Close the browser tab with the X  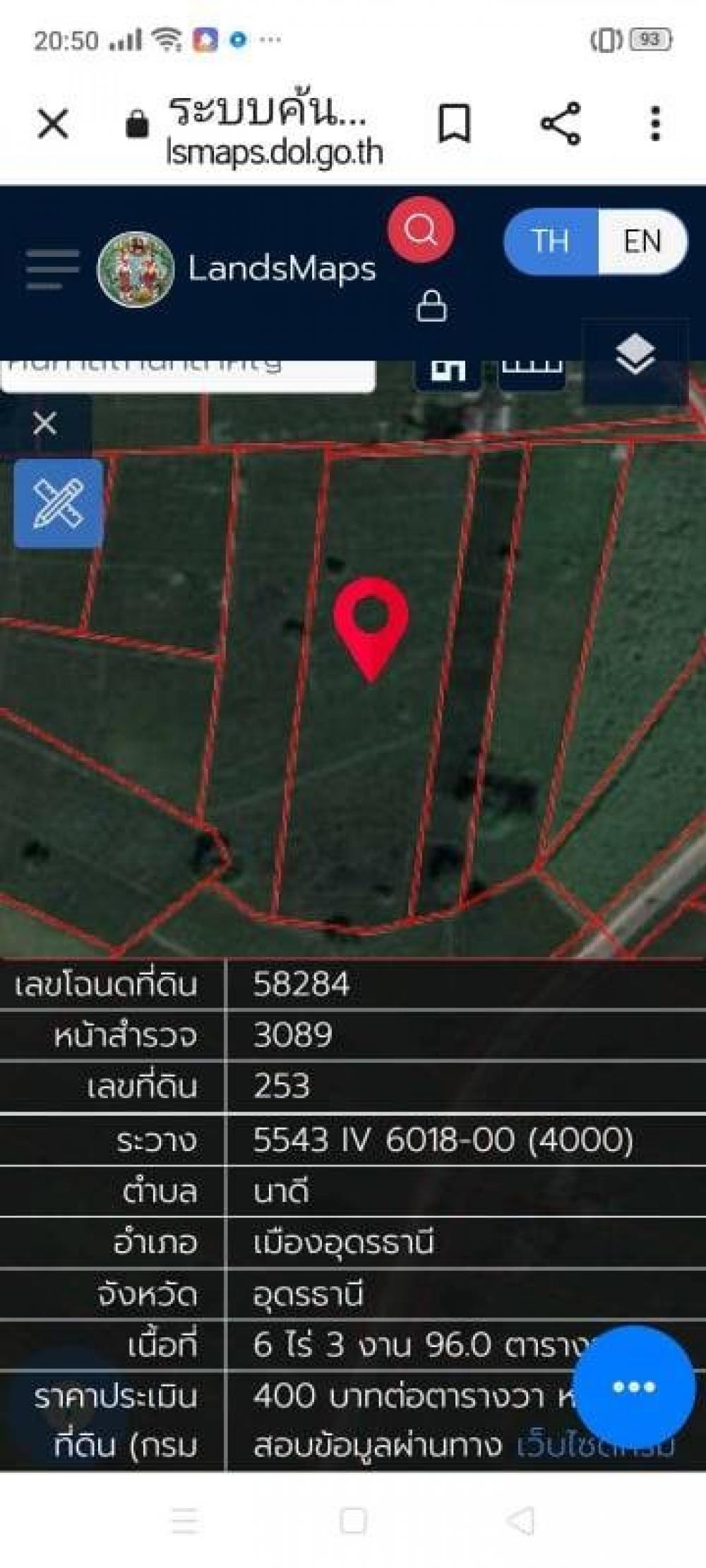pos(53,125)
